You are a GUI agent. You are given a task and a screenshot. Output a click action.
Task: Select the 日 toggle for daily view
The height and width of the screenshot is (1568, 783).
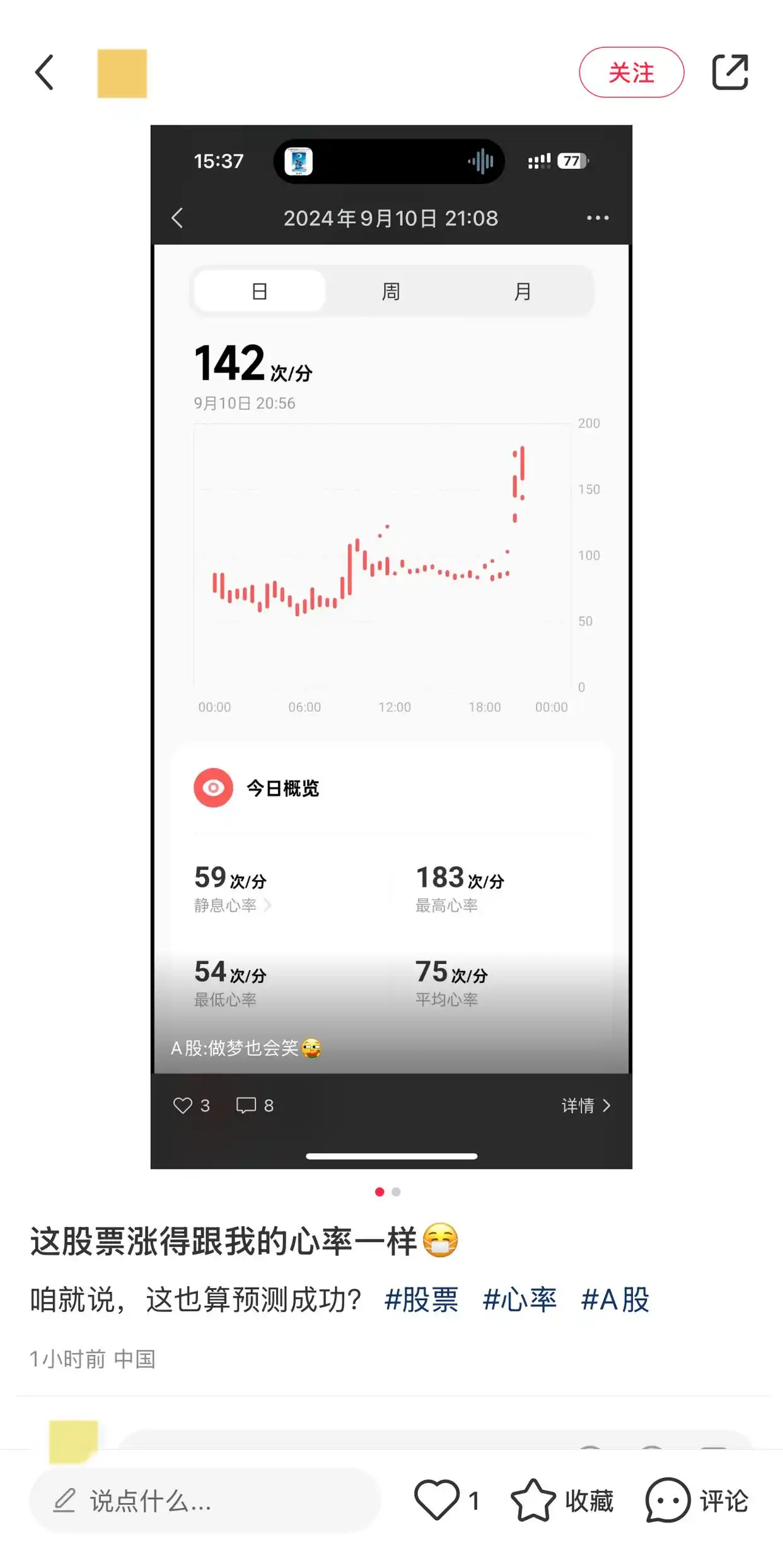tap(259, 291)
